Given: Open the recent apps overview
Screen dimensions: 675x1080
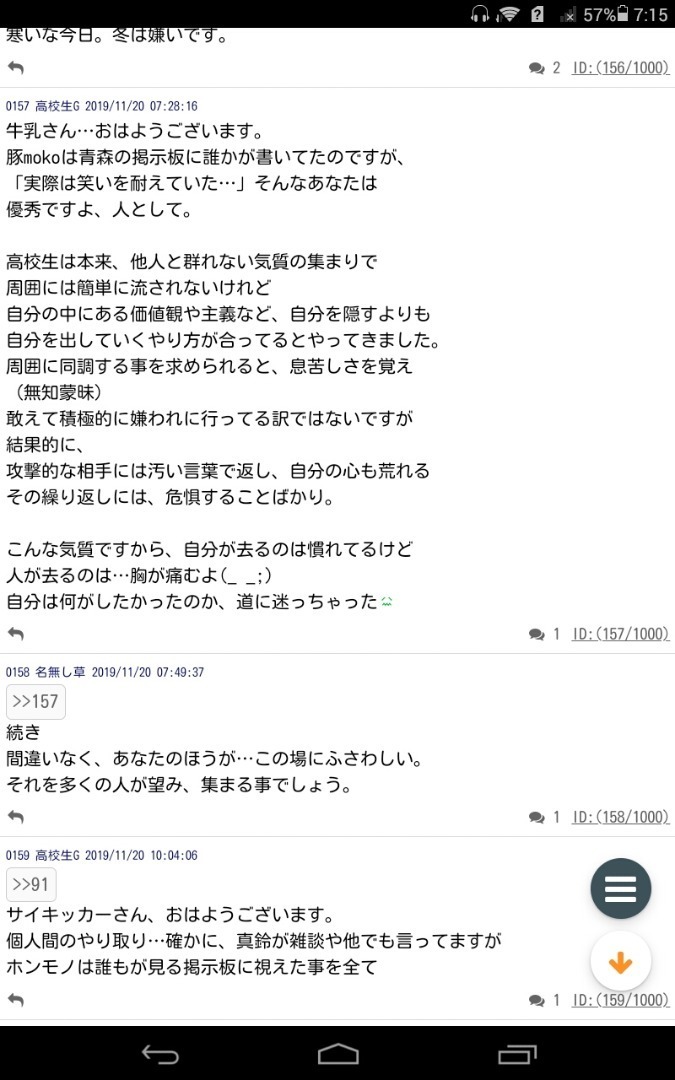Looking at the screenshot, I should [x=517, y=1054].
